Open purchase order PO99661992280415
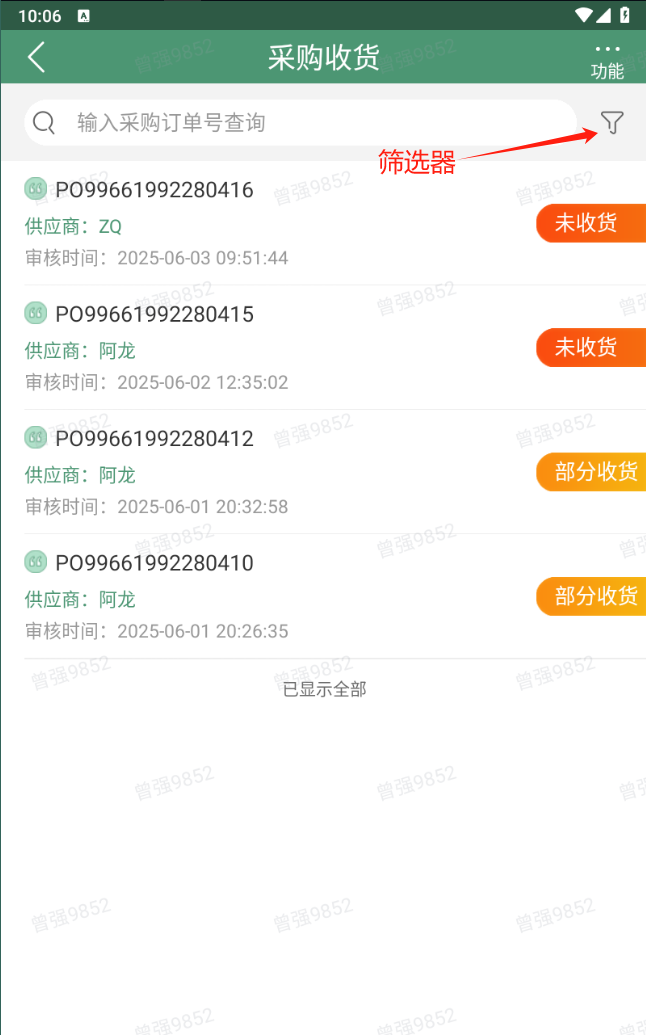Image resolution: width=646 pixels, height=1035 pixels. [x=323, y=347]
